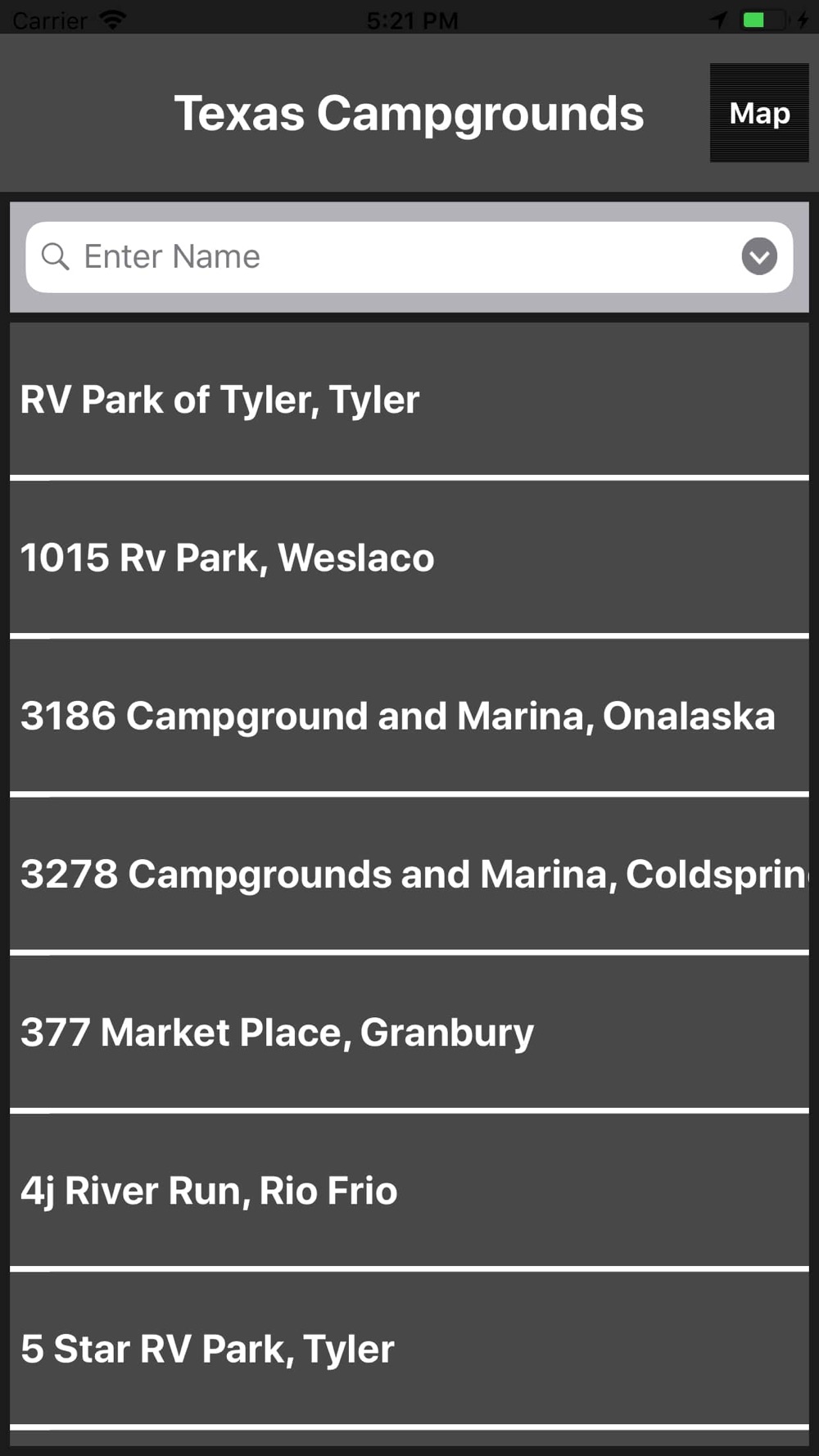Viewport: 819px width, 1456px height.
Task: Open 3186 Campground and Marina, Onalaska
Action: point(409,716)
